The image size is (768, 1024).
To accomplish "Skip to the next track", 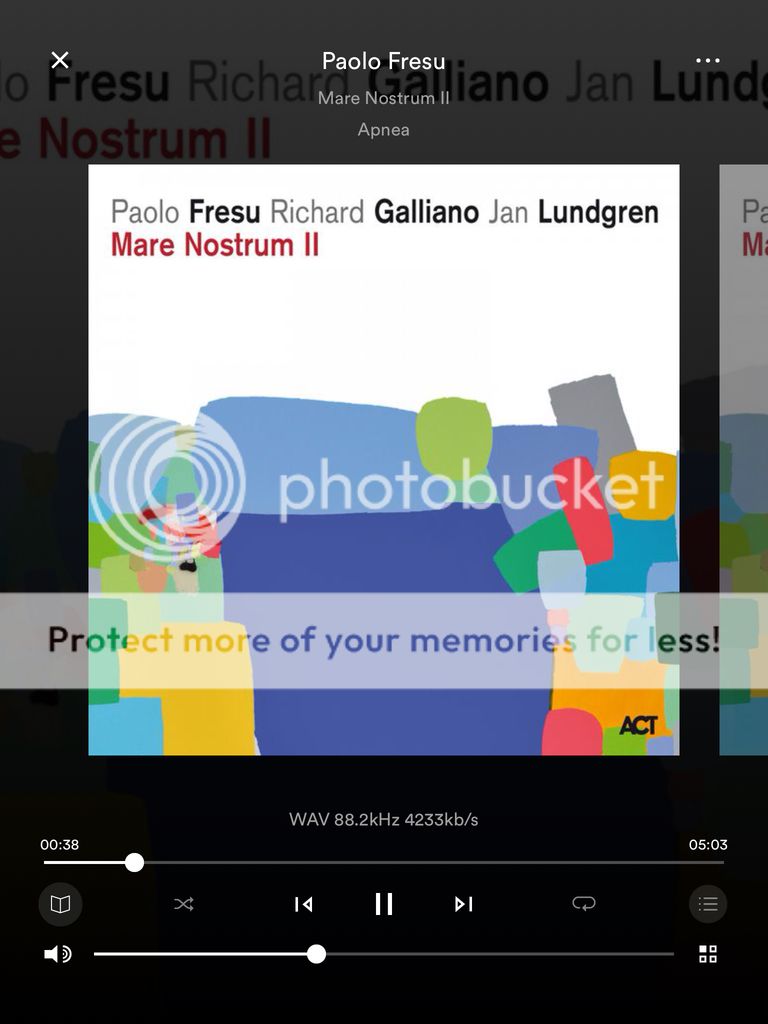I will [463, 904].
